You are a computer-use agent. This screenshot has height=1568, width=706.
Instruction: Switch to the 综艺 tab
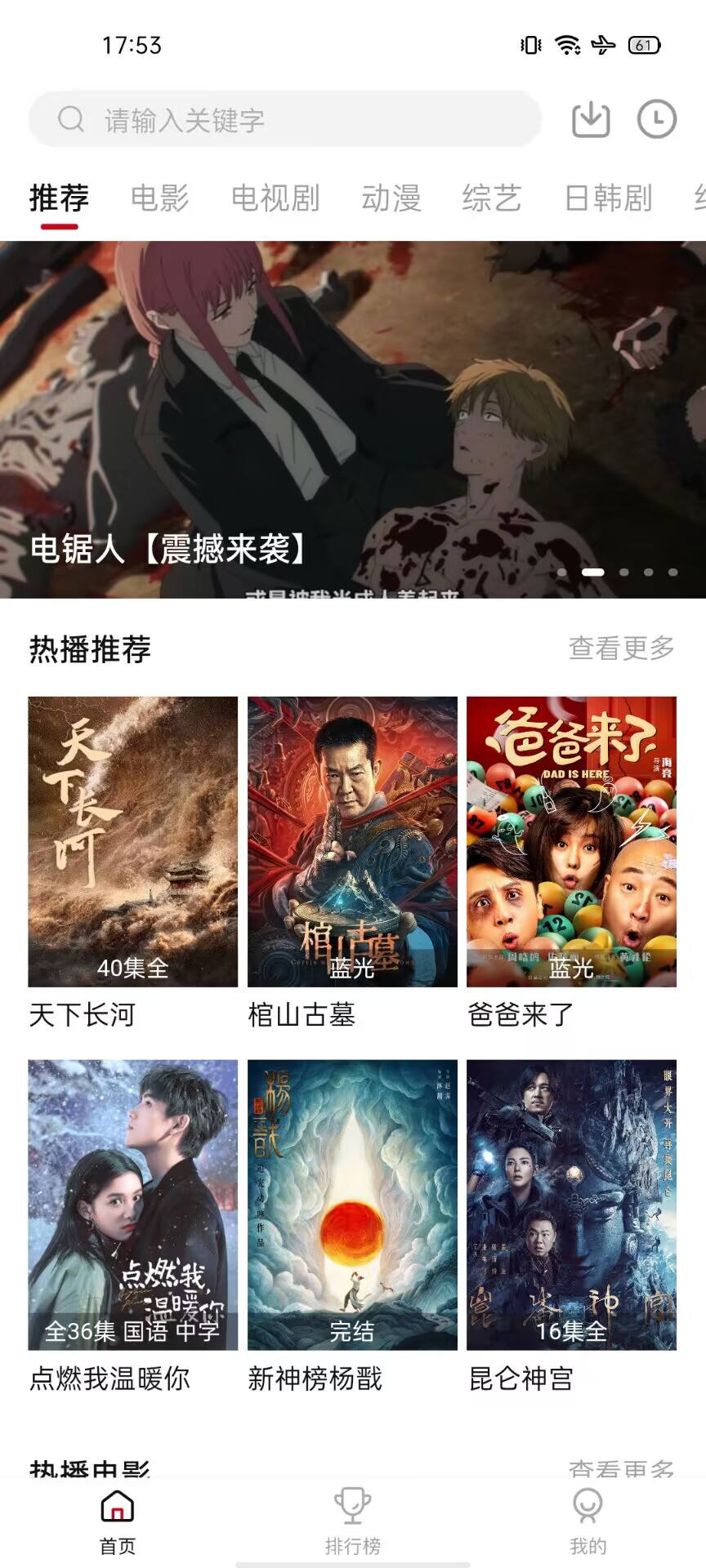491,198
